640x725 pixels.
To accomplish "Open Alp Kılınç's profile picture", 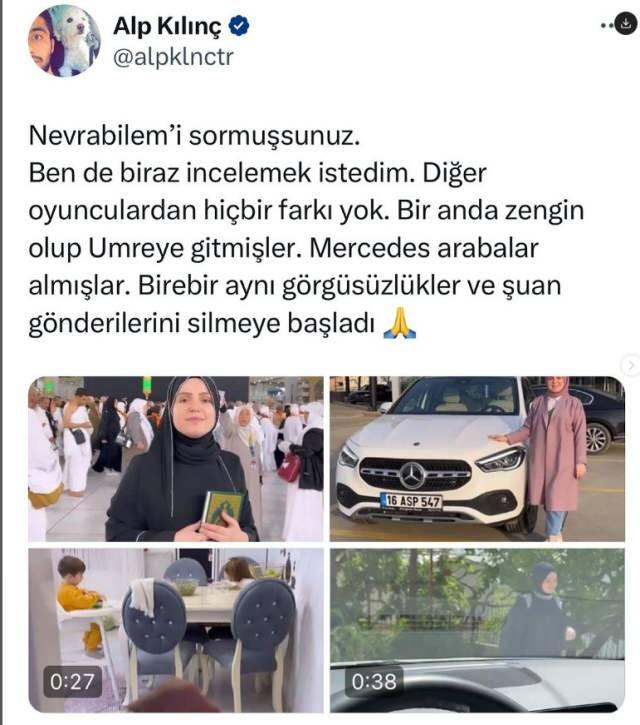I will [x=64, y=41].
